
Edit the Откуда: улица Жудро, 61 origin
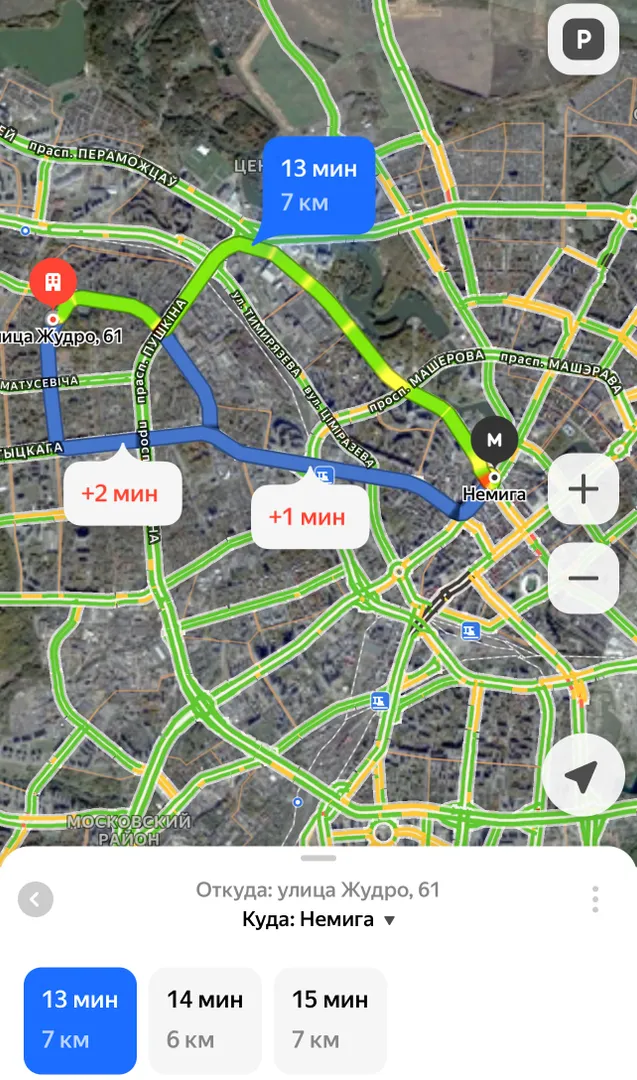pyautogui.click(x=317, y=890)
